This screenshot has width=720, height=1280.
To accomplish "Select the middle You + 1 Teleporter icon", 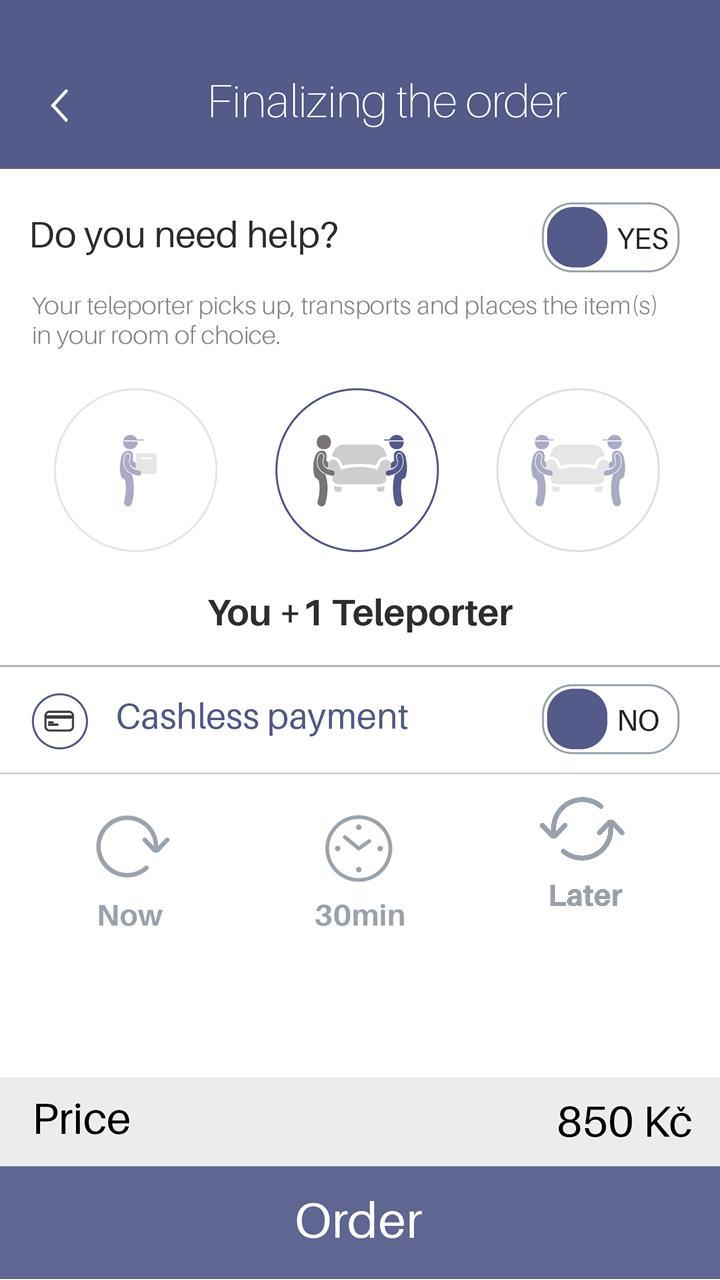I will click(356, 470).
